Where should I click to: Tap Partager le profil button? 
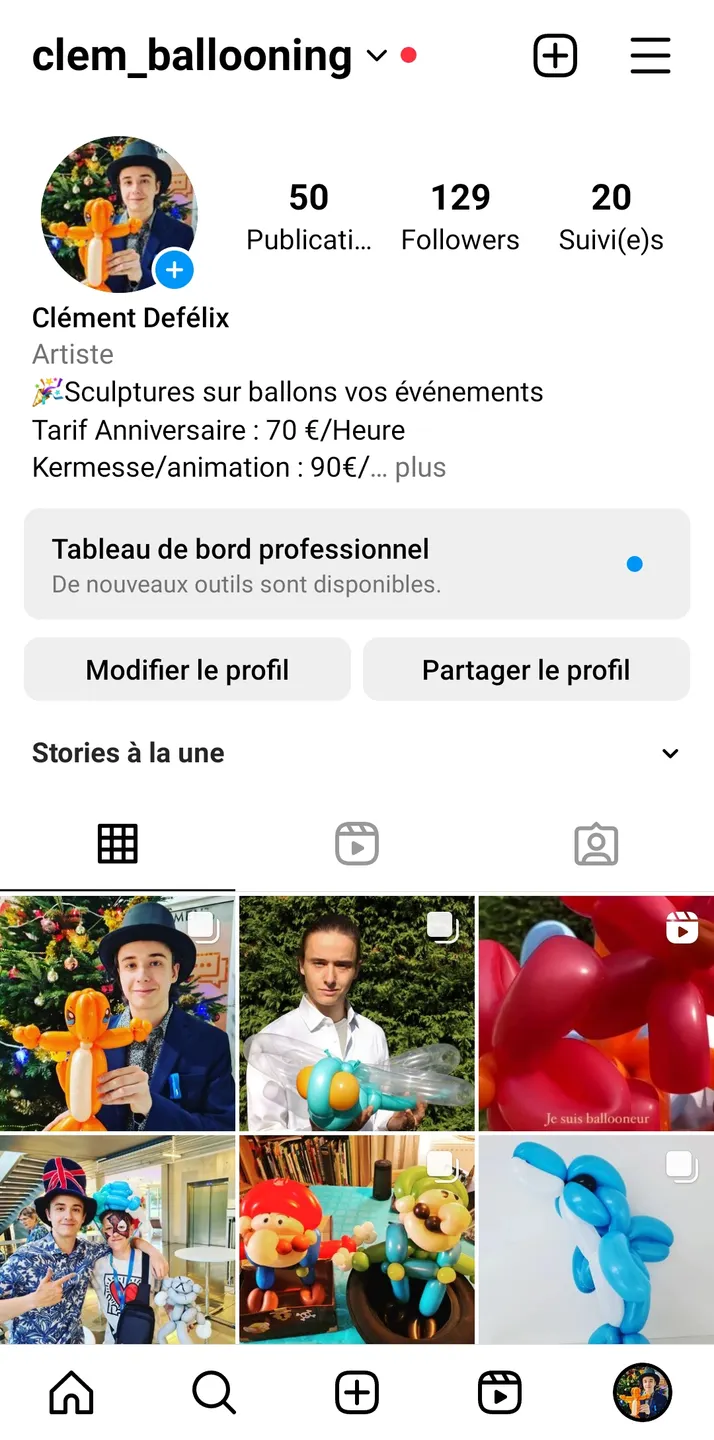(526, 670)
